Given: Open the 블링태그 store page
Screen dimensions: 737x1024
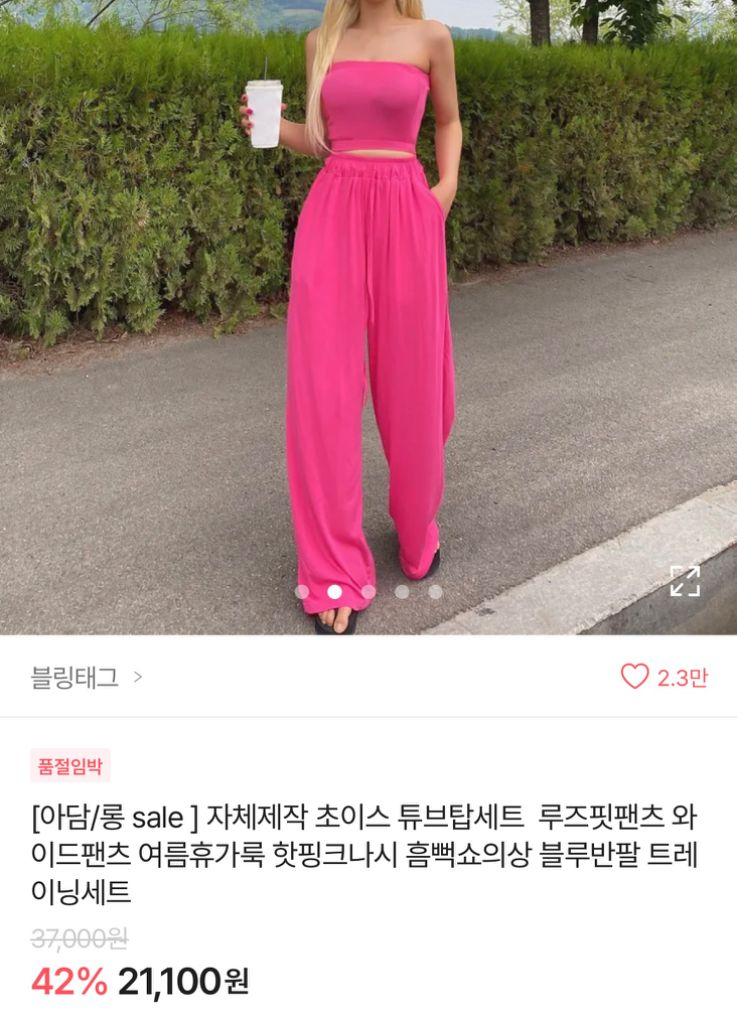Looking at the screenshot, I should tap(87, 677).
